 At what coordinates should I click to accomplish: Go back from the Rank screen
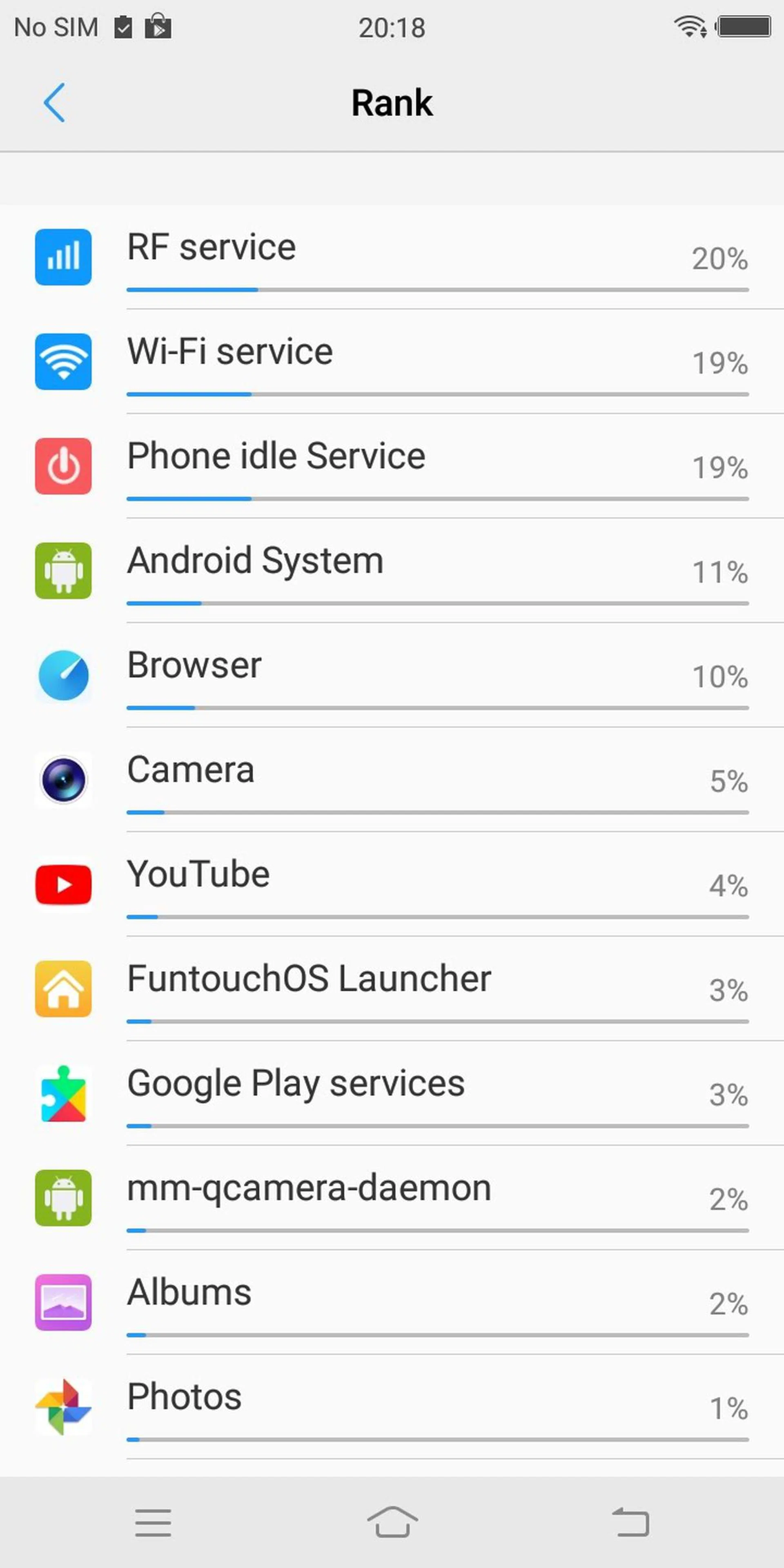[54, 102]
